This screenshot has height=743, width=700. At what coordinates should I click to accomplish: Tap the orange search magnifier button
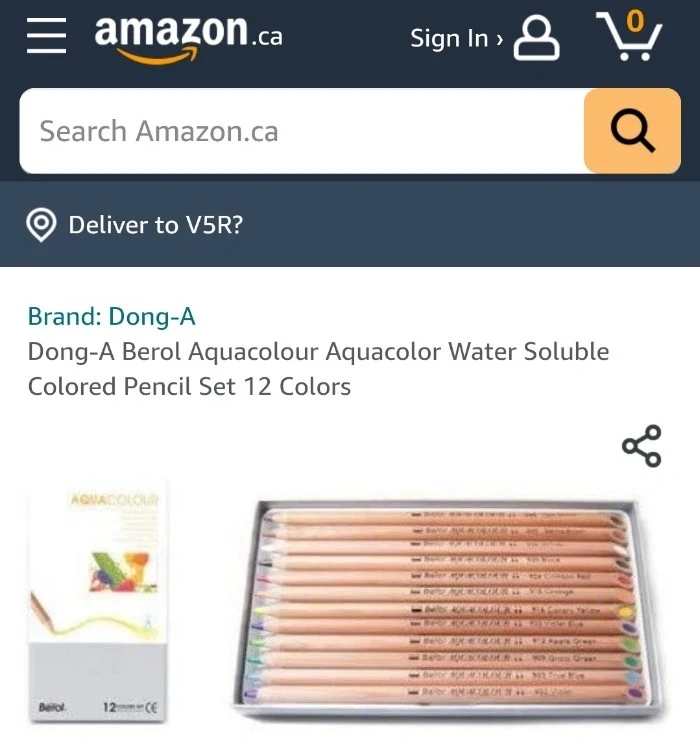632,131
